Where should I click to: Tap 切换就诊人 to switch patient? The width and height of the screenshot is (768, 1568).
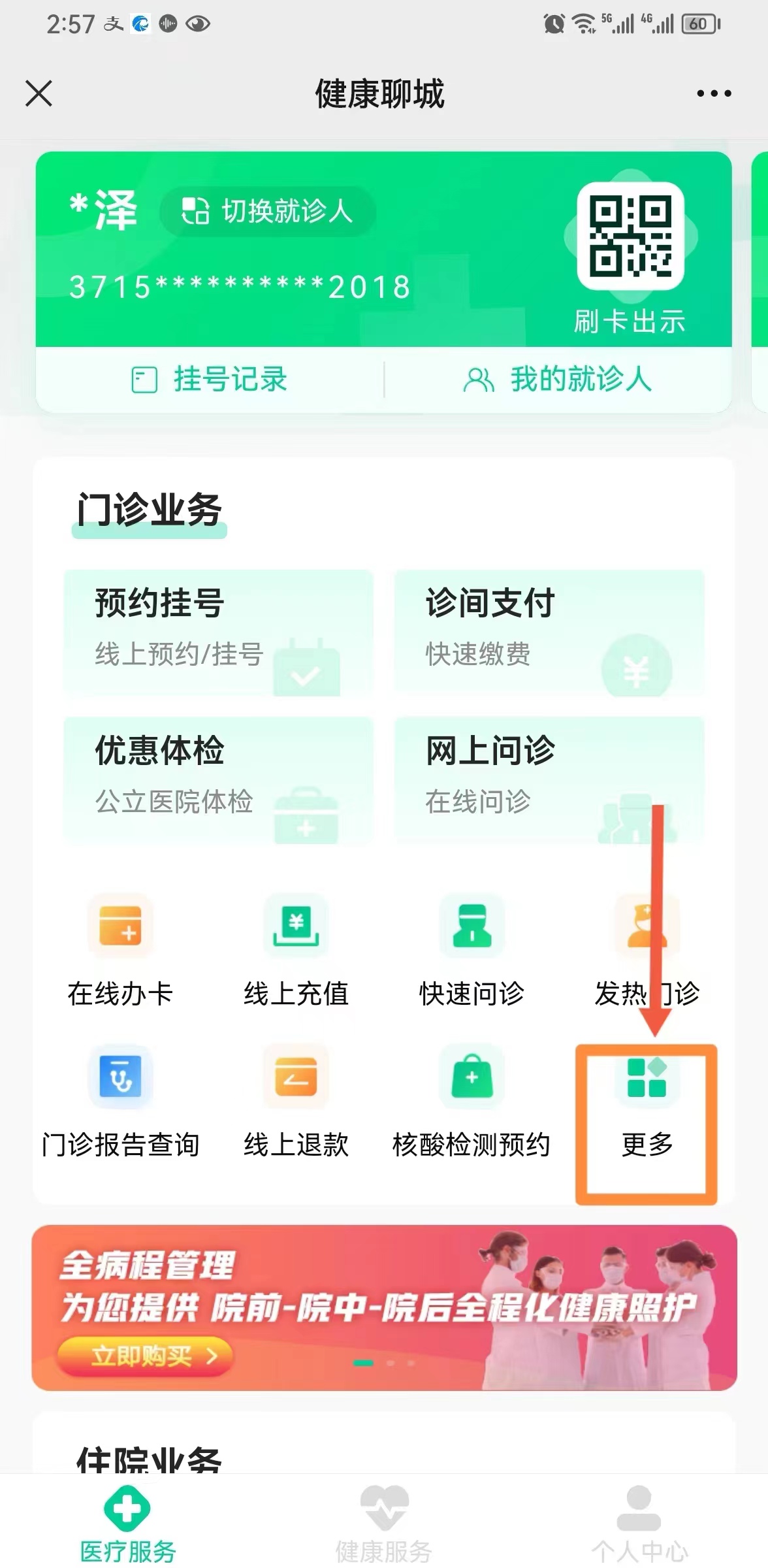click(268, 211)
